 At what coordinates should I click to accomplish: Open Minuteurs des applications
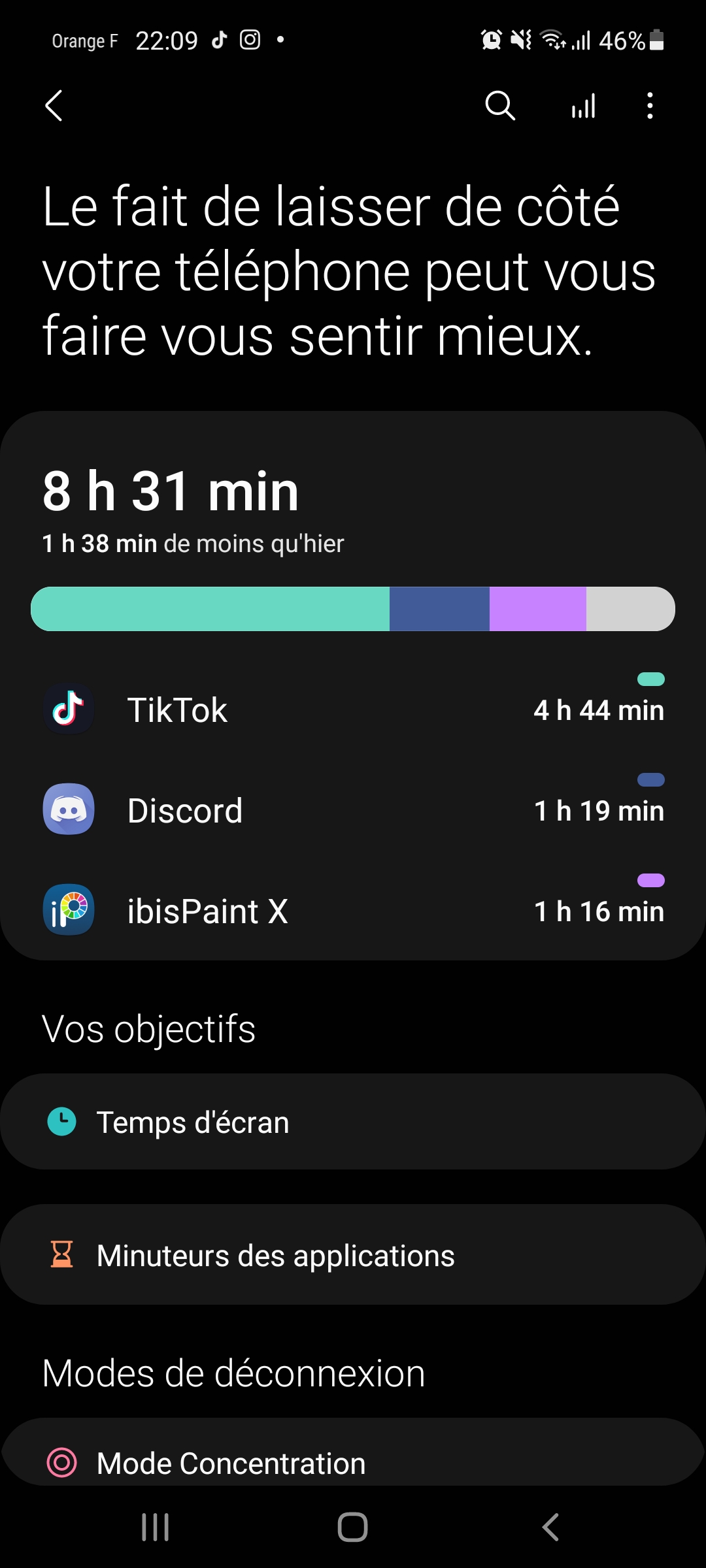pos(353,1255)
